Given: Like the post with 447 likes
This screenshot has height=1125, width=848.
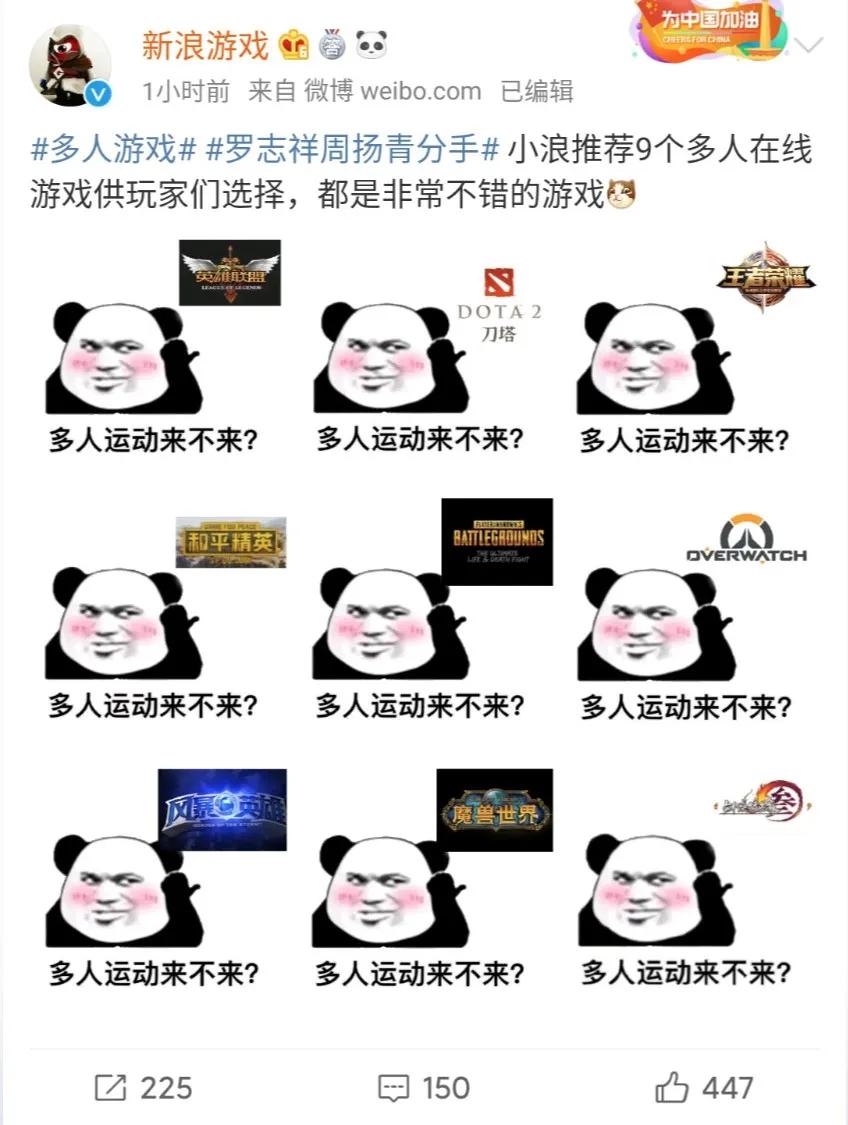Looking at the screenshot, I should 704,1087.
